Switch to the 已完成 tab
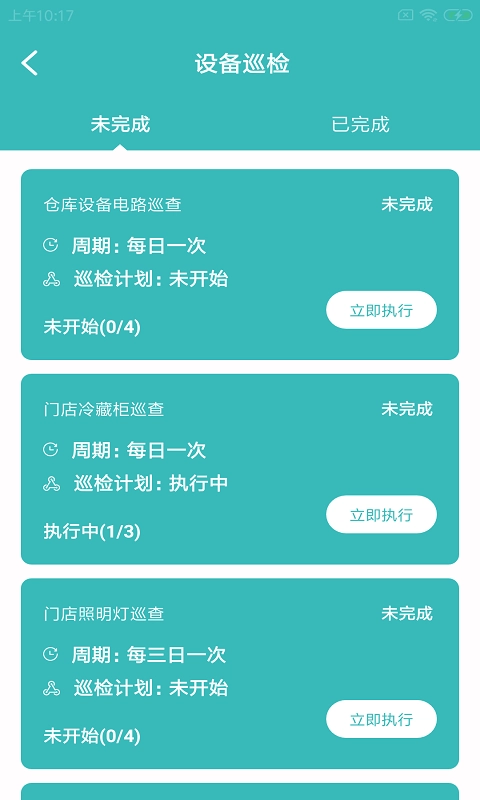This screenshot has height=800, width=480. tap(360, 124)
